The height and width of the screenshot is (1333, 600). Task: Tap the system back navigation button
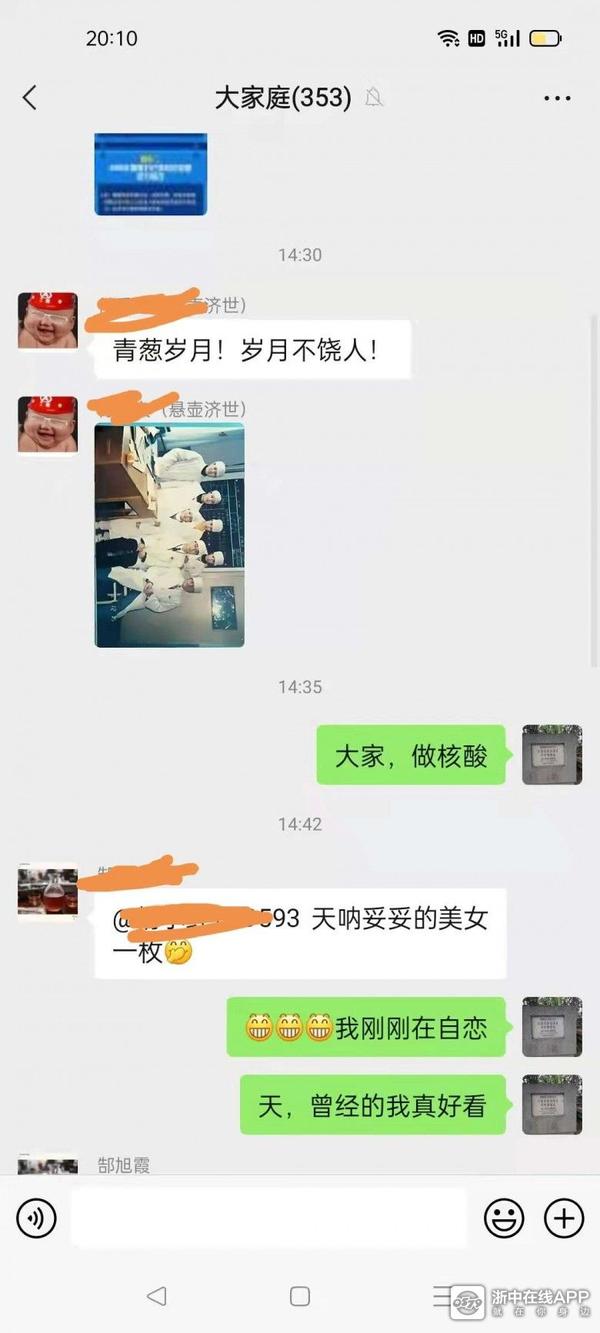[157, 1296]
